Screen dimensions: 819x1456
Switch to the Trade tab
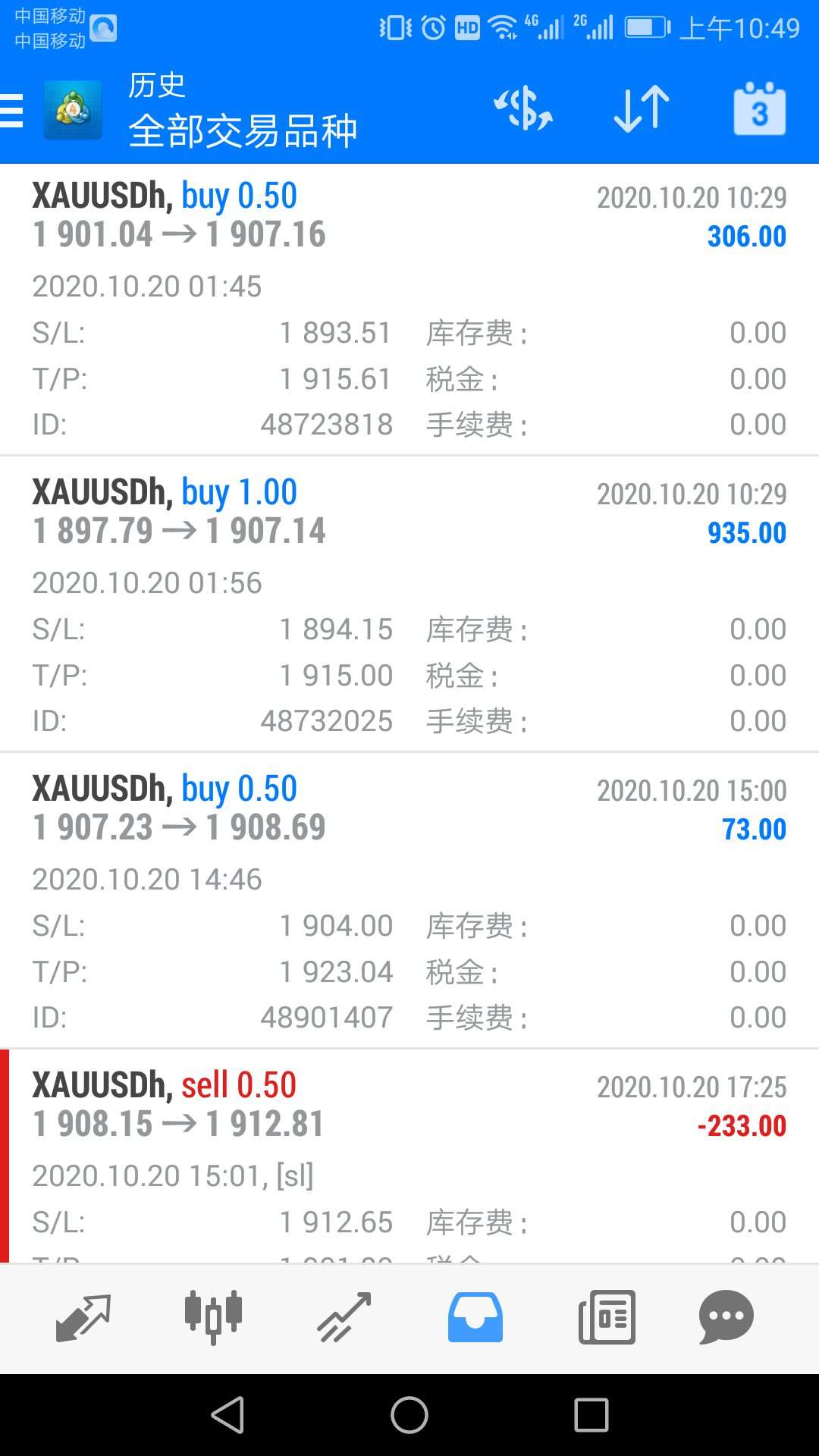click(x=344, y=1318)
